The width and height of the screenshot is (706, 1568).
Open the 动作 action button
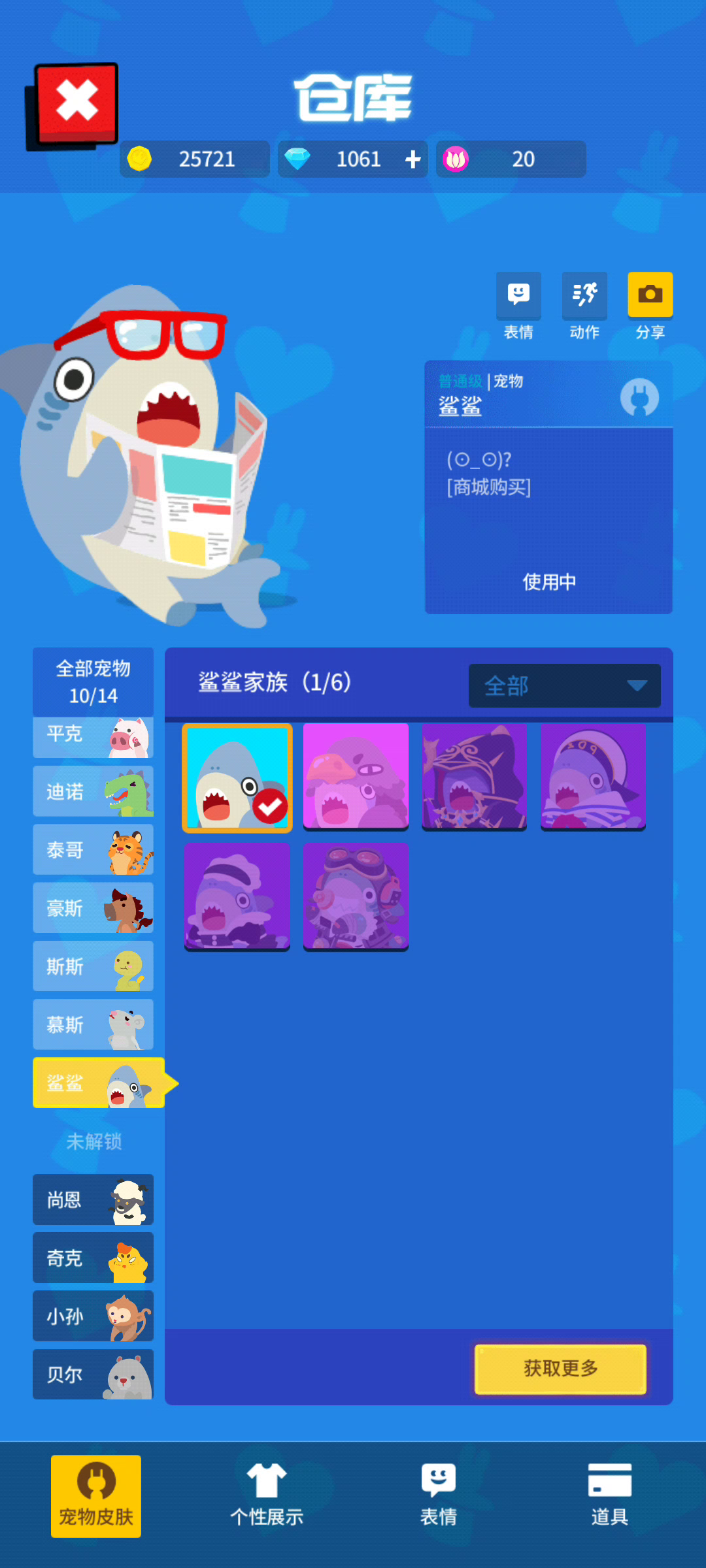click(x=584, y=305)
